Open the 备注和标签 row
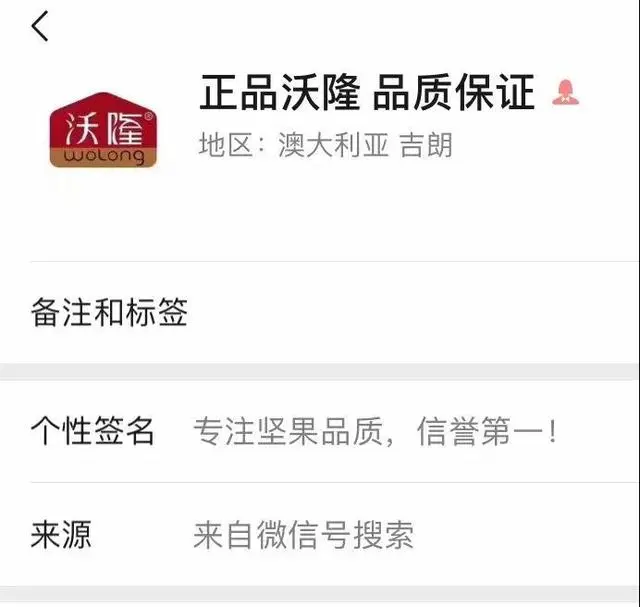The height and width of the screenshot is (607, 640). tap(320, 313)
